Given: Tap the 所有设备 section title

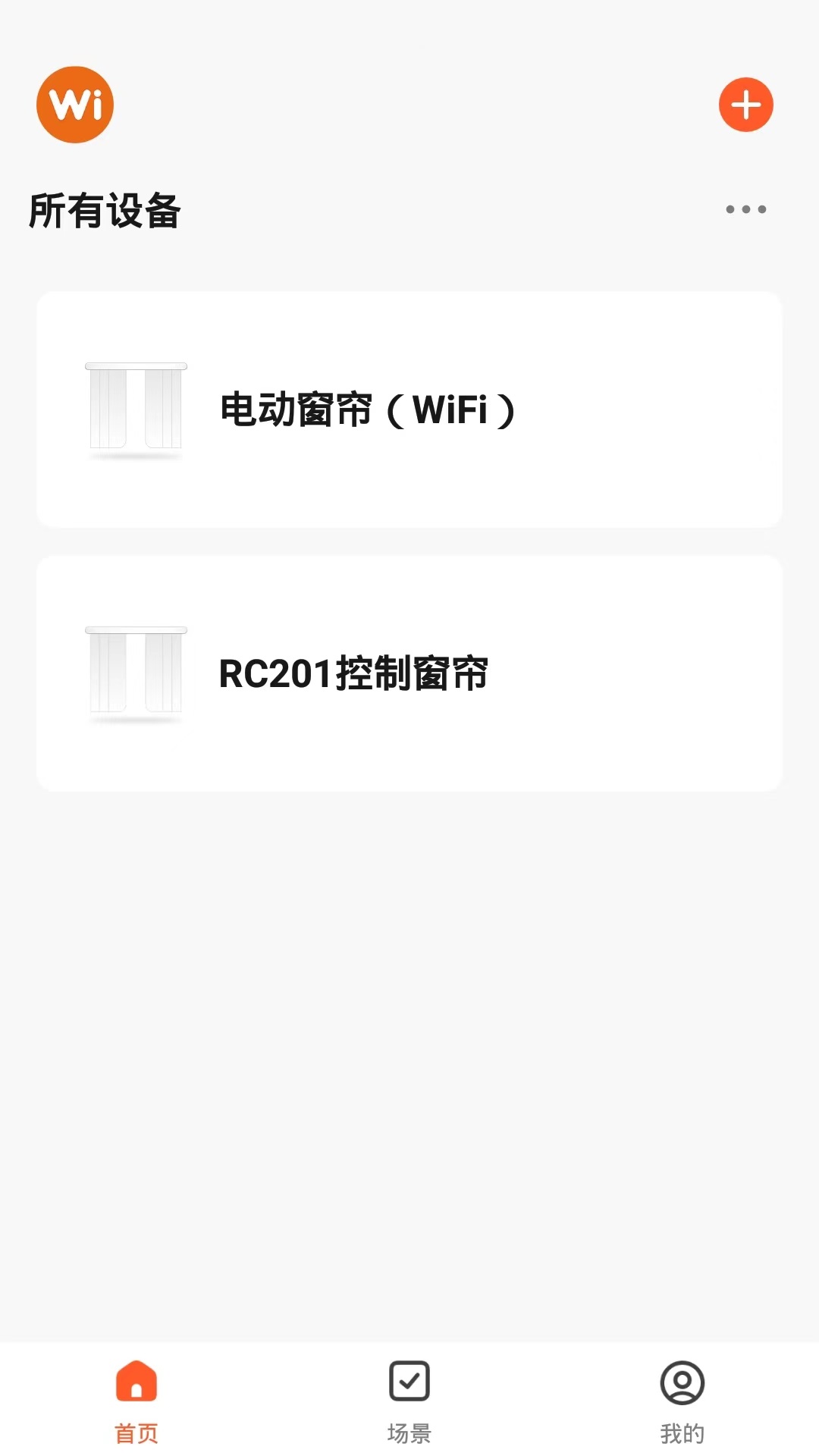Looking at the screenshot, I should click(x=105, y=209).
